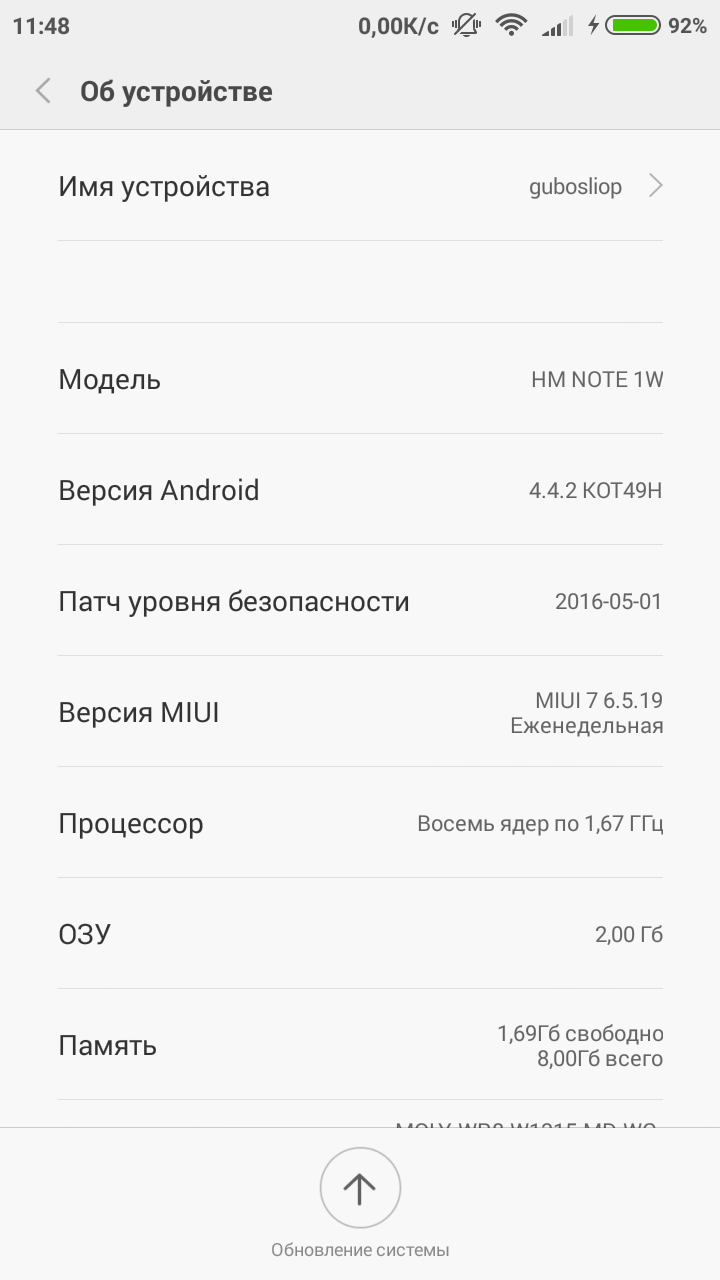Tap the Память row

coord(360,1045)
